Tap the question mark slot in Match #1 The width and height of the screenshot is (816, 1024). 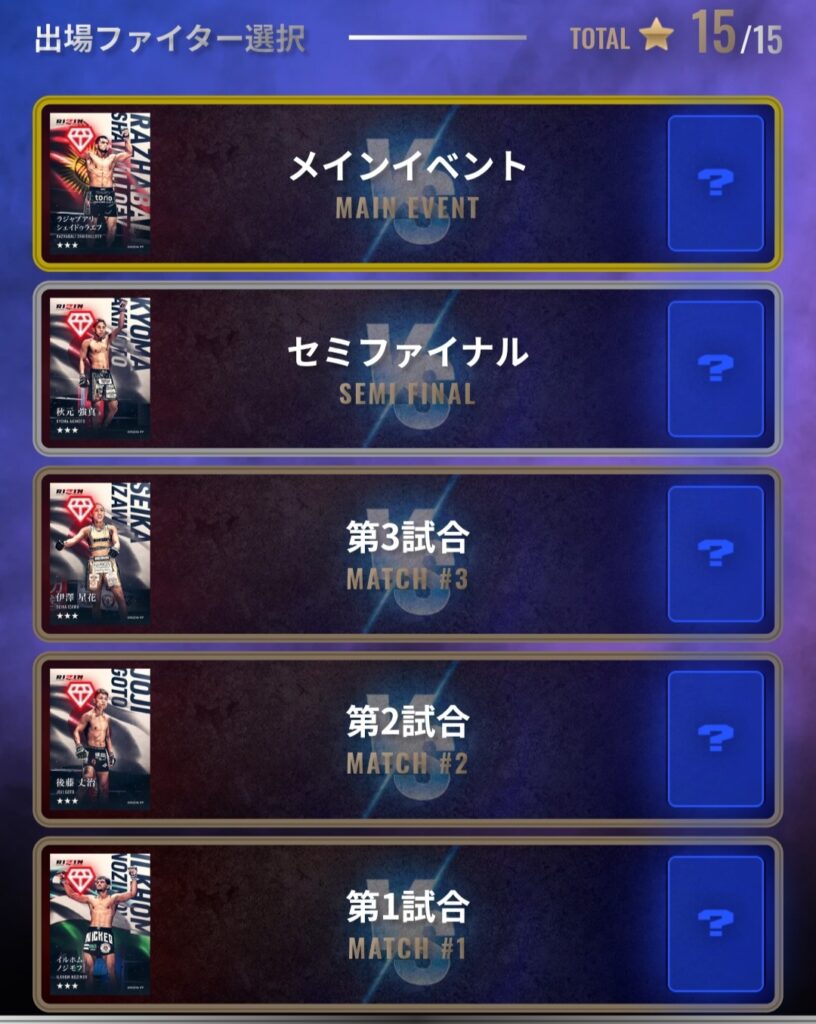pyautogui.click(x=715, y=923)
